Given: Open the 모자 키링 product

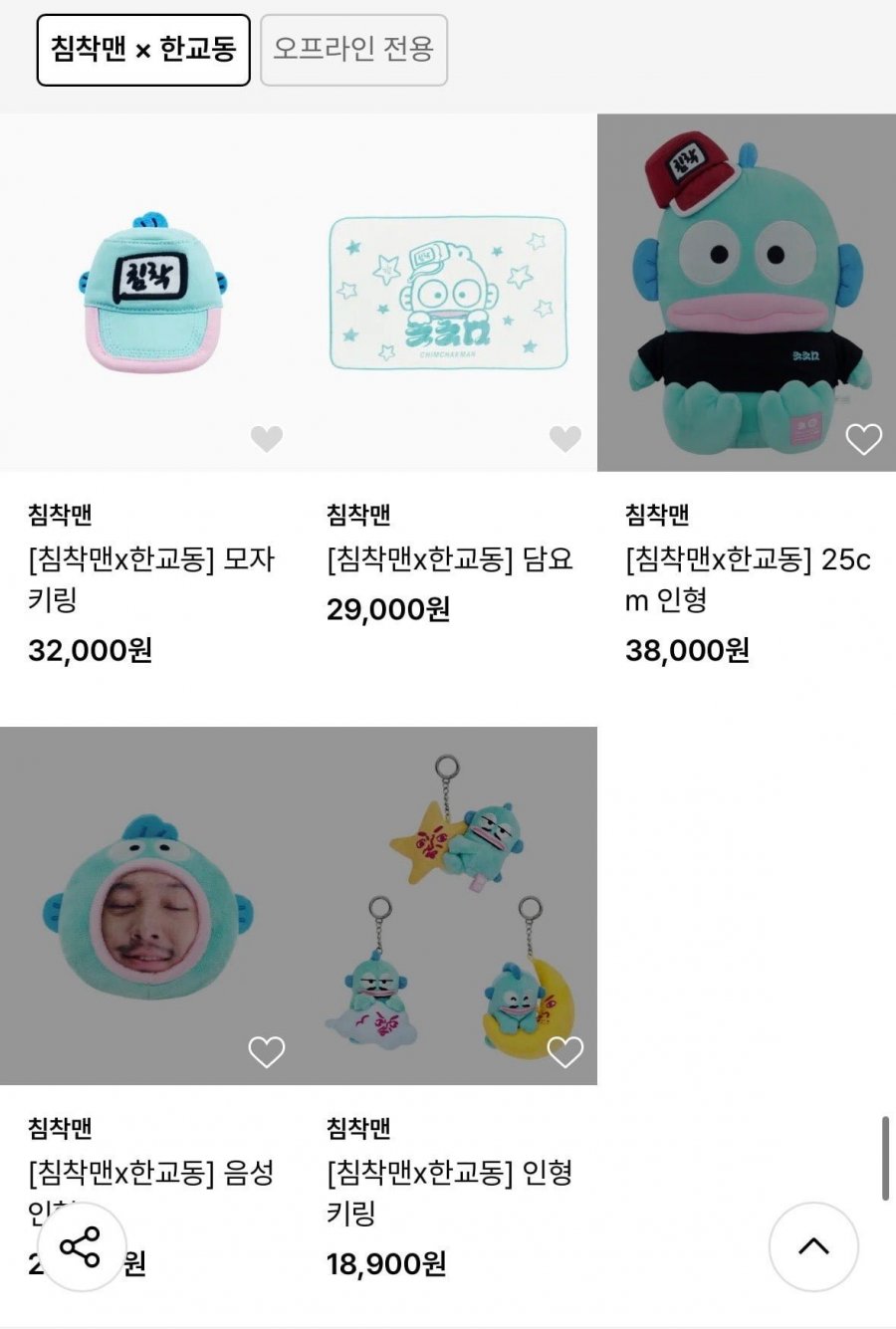Looking at the screenshot, I should pos(149,293).
